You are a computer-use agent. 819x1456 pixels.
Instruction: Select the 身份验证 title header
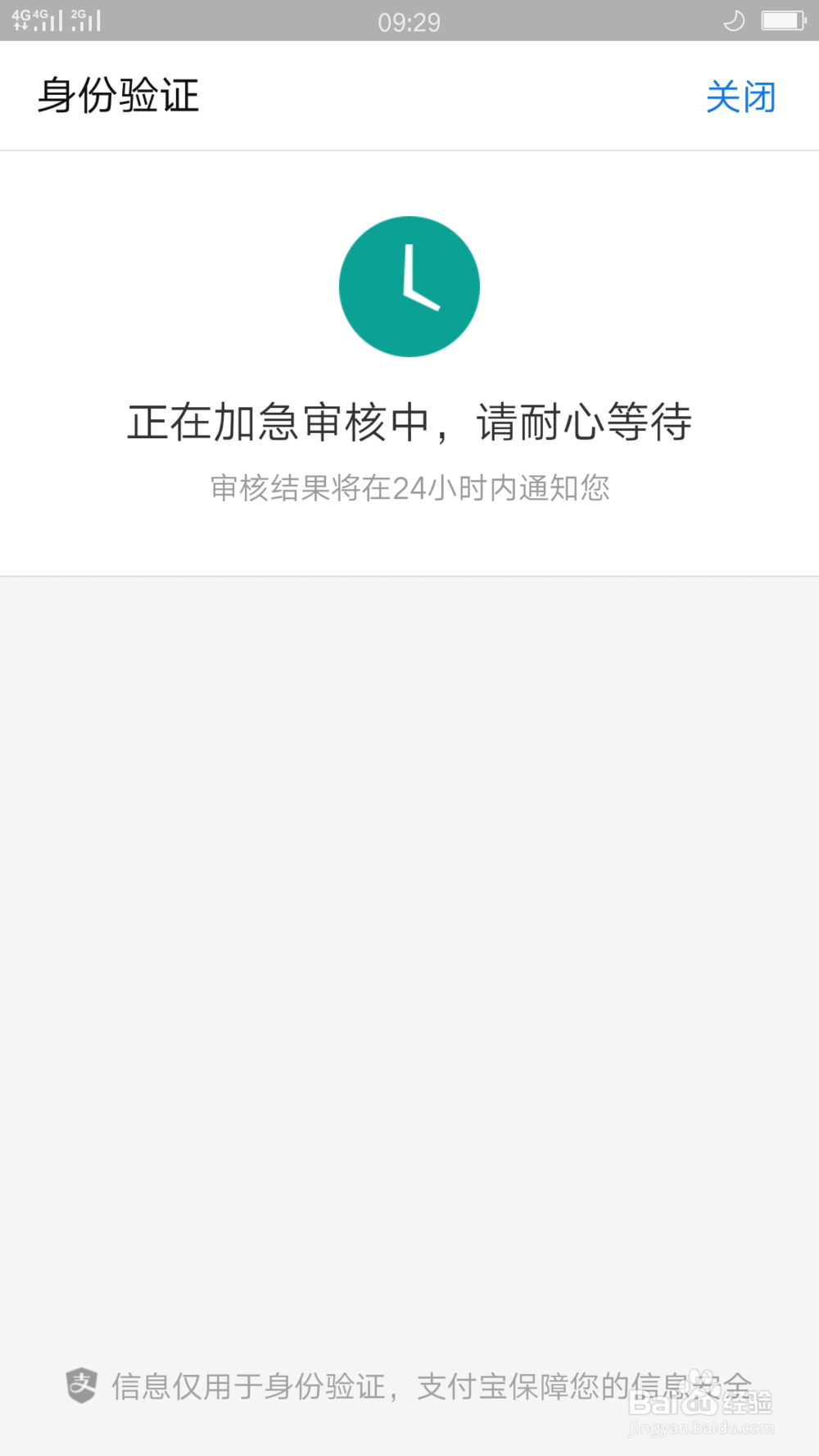[x=119, y=96]
